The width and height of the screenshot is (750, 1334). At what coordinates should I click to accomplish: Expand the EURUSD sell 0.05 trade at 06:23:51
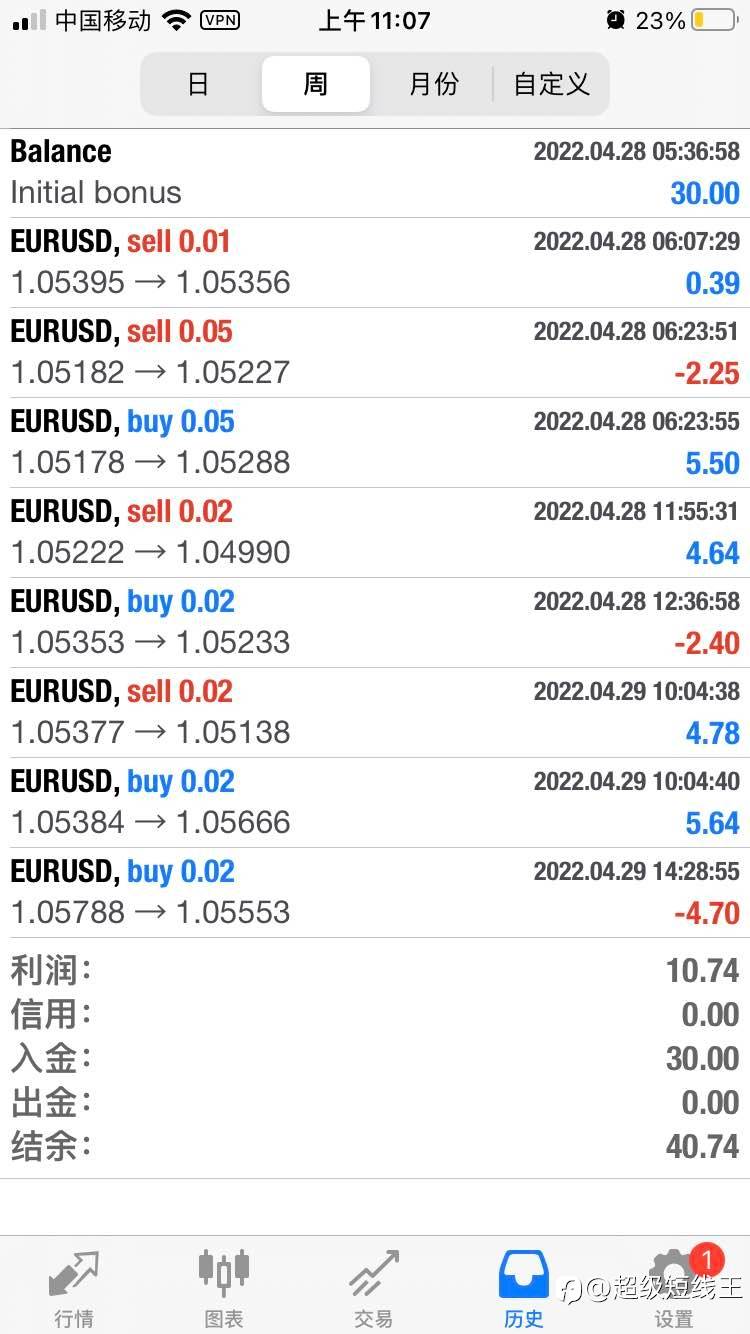coord(375,353)
